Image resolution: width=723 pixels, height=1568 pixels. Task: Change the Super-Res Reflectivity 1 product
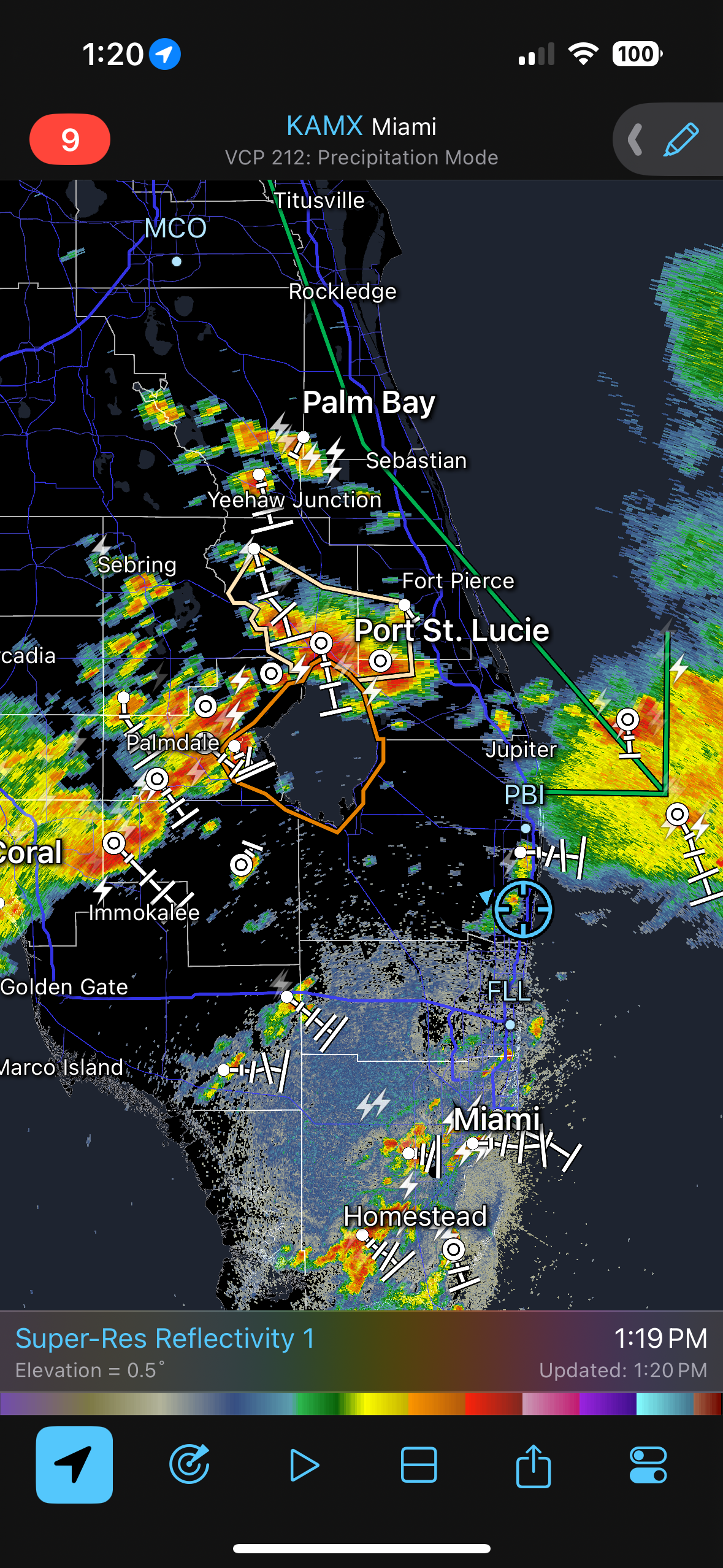coord(165,1338)
